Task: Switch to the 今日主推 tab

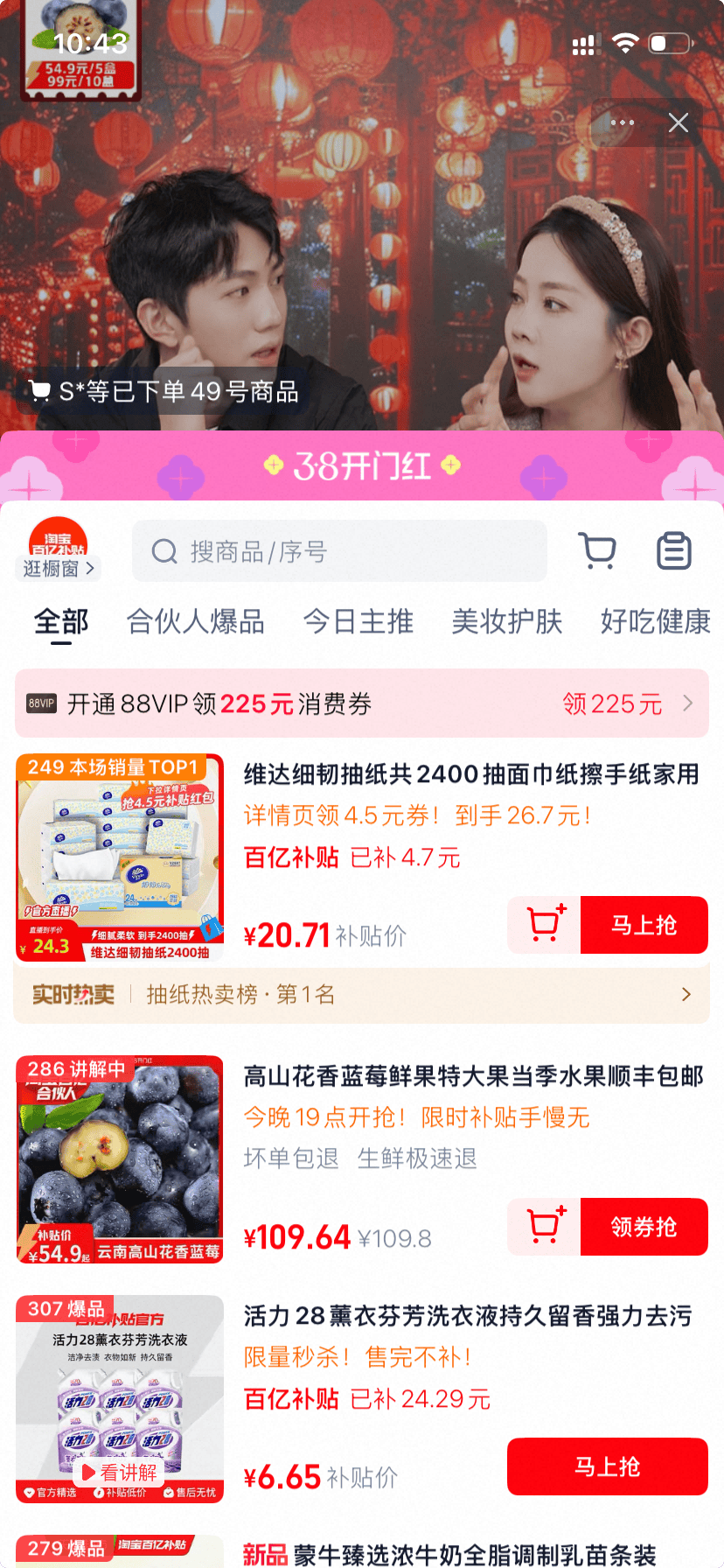Action: [359, 621]
